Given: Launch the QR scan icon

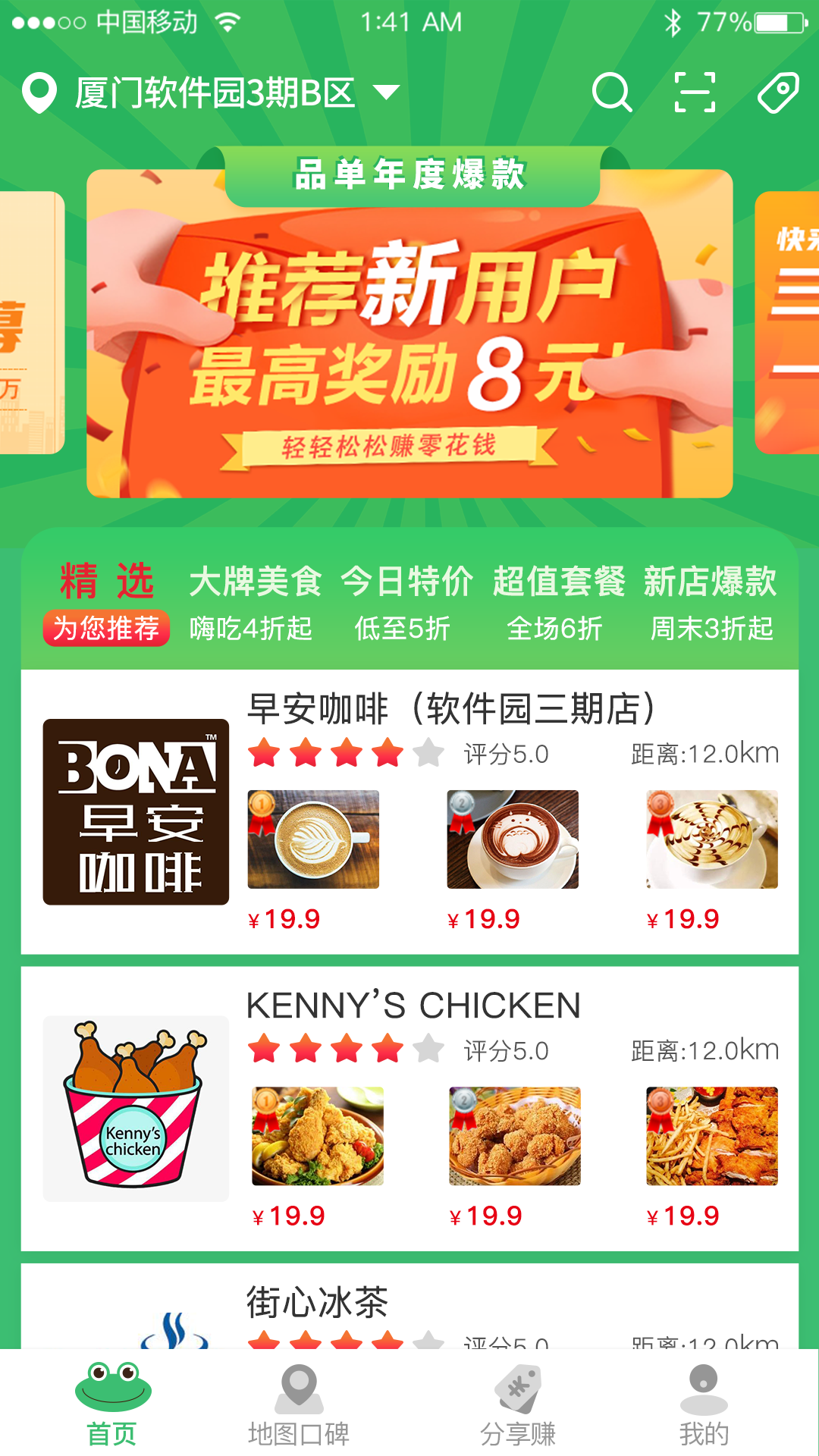Looking at the screenshot, I should [x=695, y=93].
